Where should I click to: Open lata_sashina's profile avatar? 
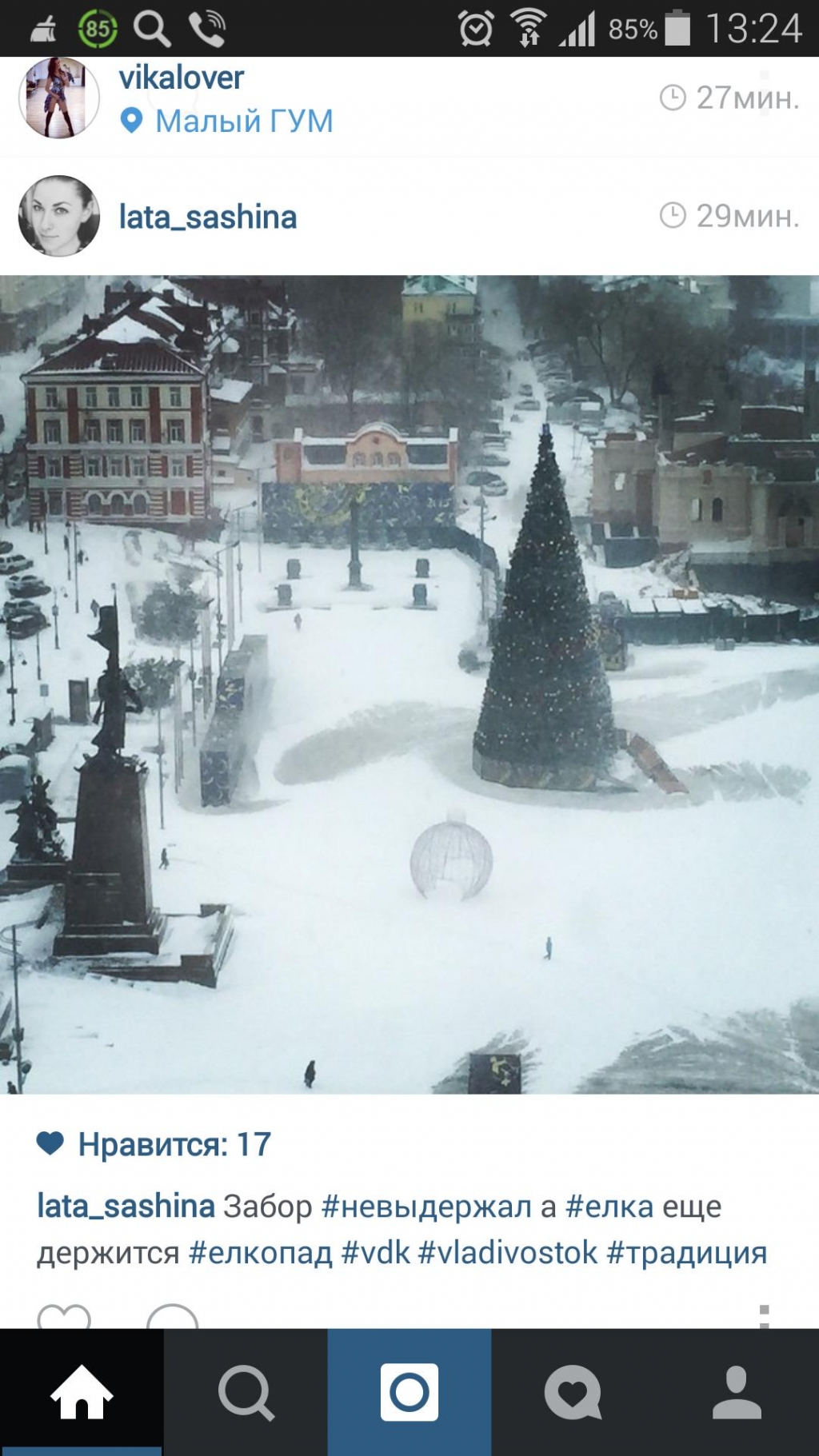(59, 216)
